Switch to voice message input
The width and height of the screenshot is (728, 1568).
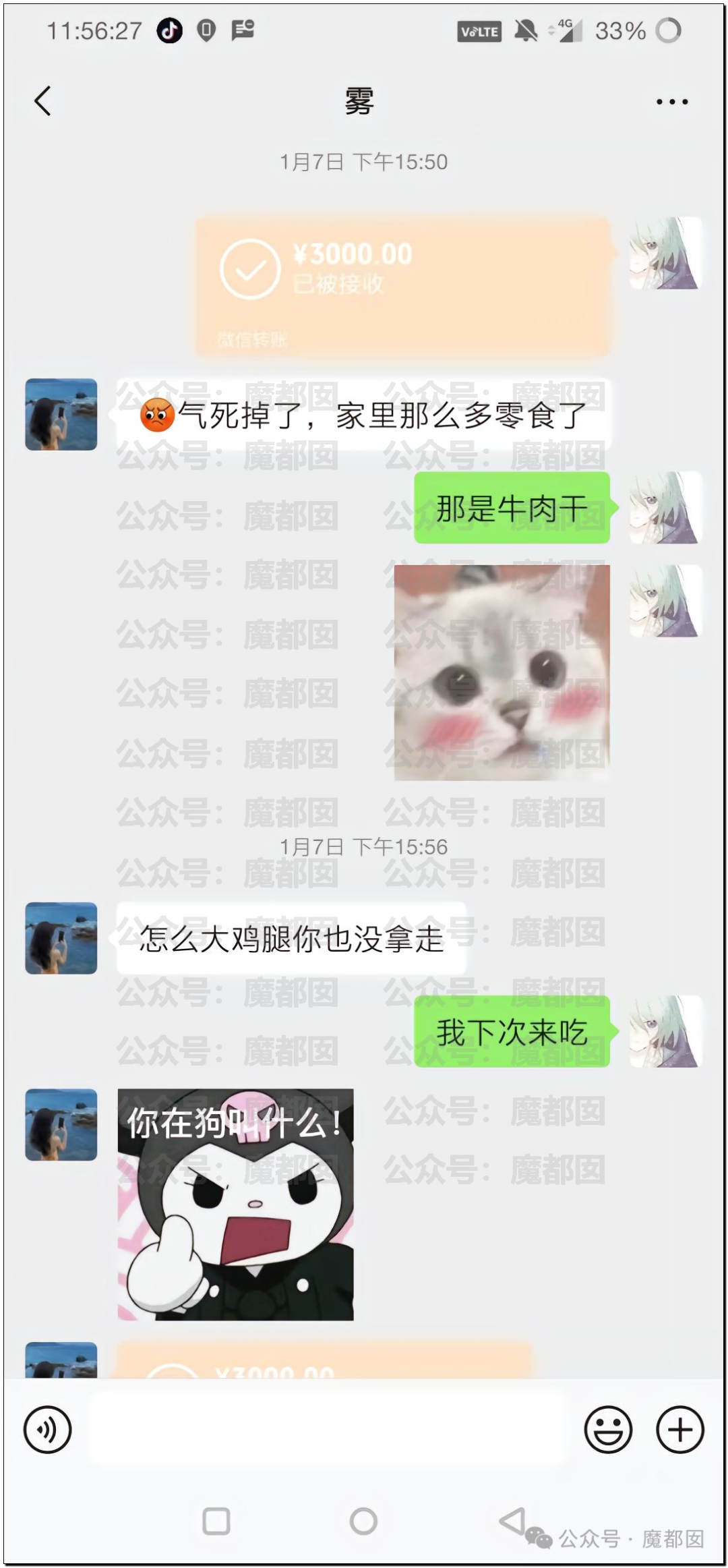[47, 1429]
